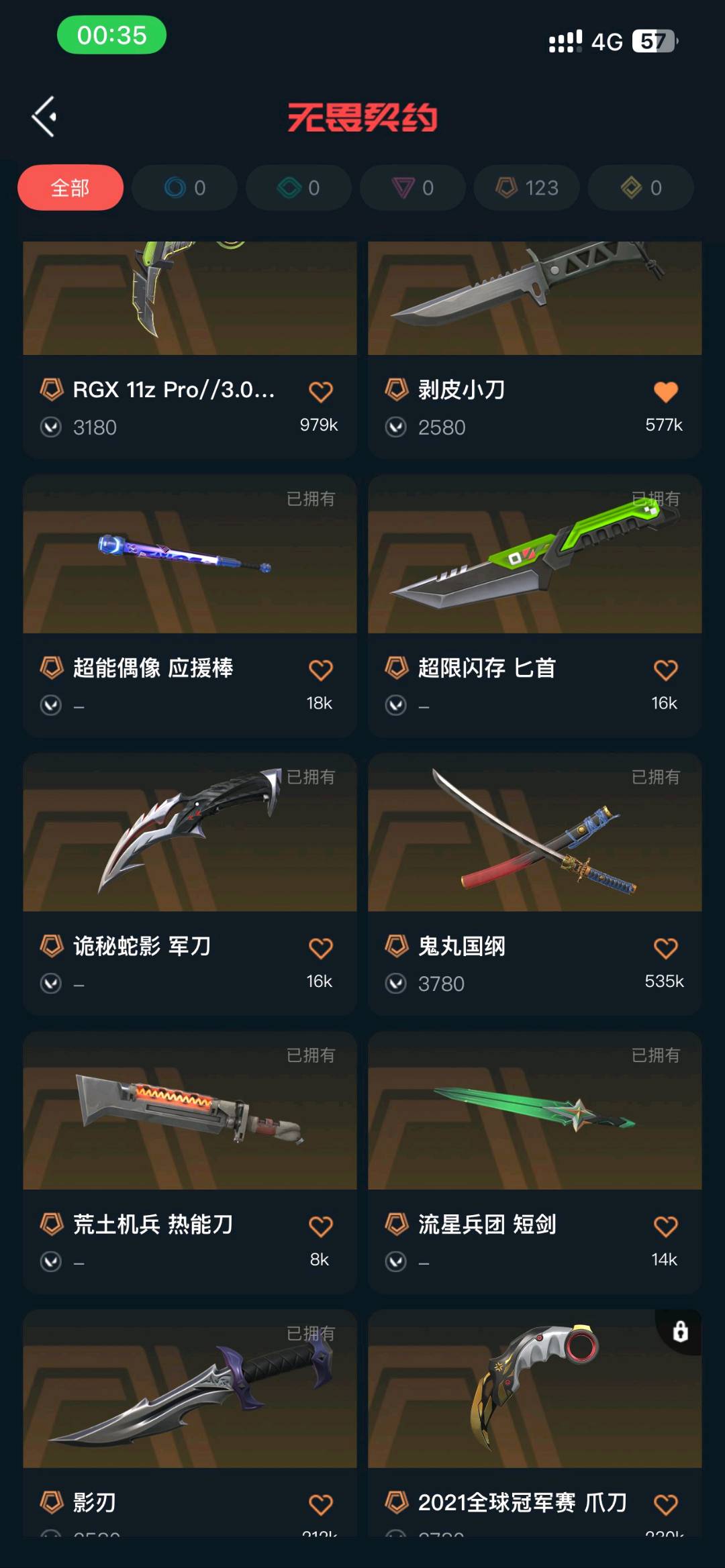Switch to the filter tab showing 123

pos(527,188)
